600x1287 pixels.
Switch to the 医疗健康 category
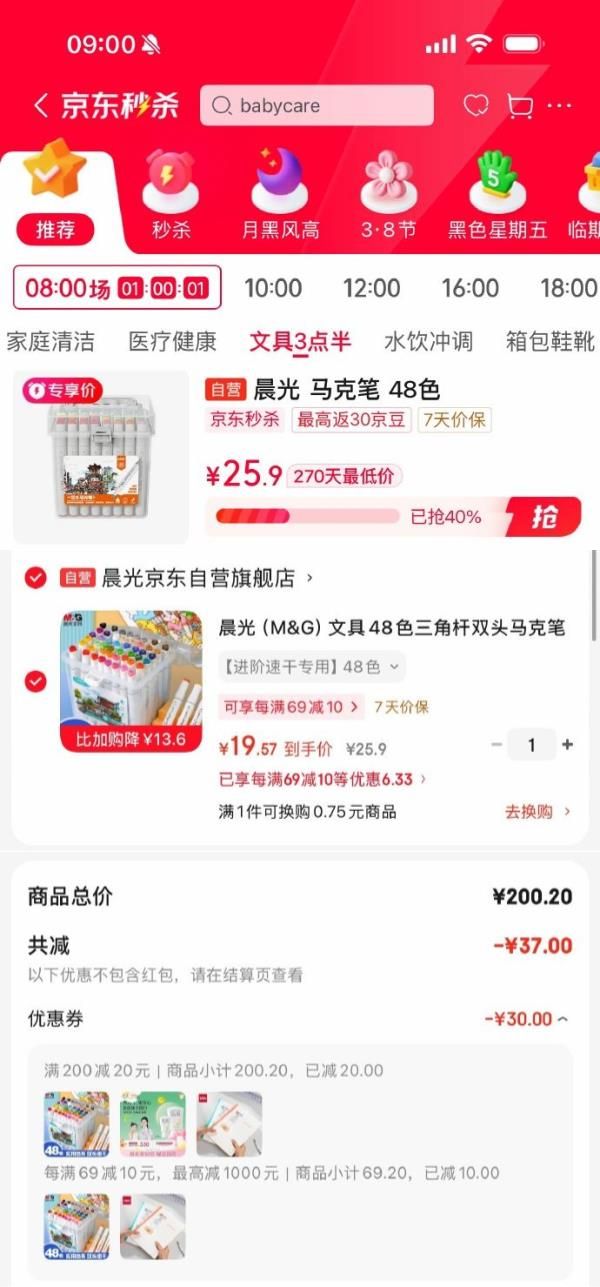coord(172,342)
